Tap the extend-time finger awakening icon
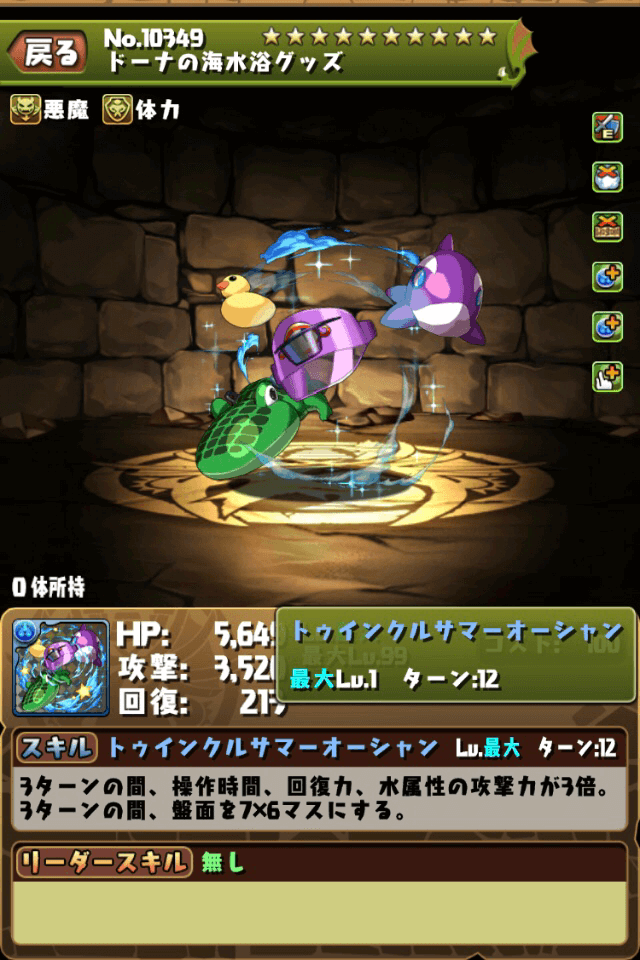640x960 pixels. pyautogui.click(x=607, y=376)
